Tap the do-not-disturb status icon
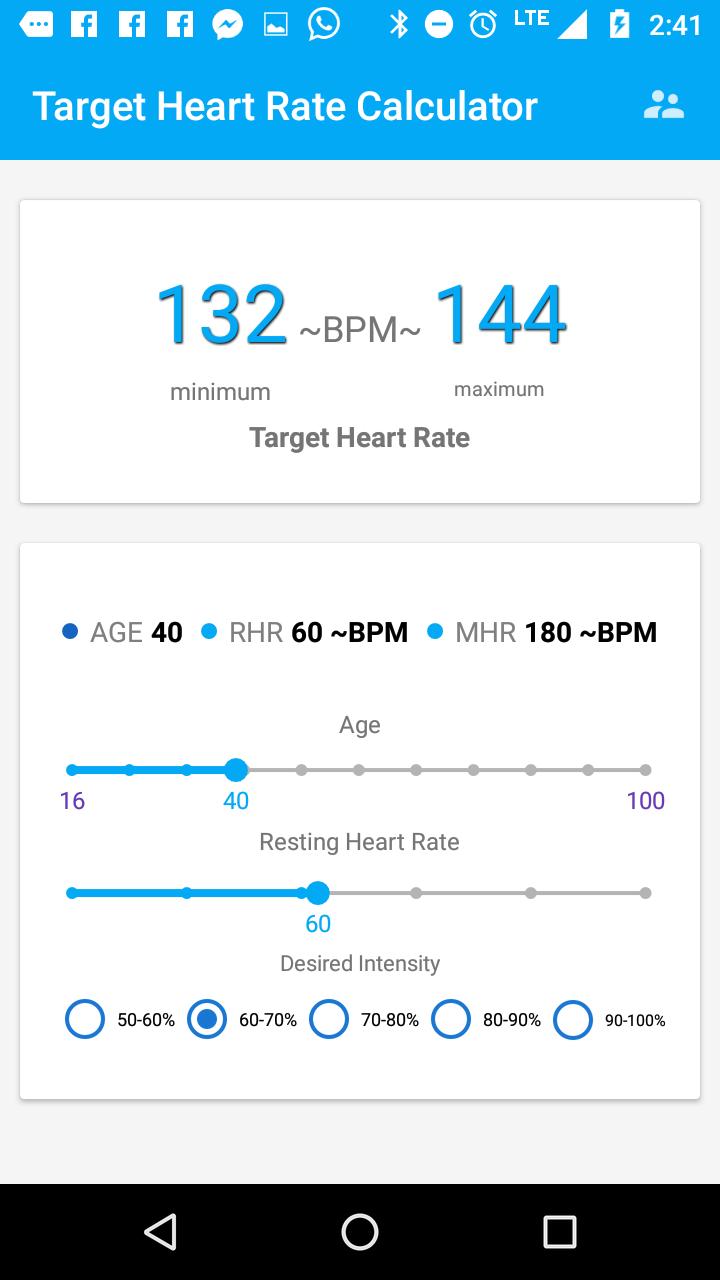 click(x=440, y=24)
